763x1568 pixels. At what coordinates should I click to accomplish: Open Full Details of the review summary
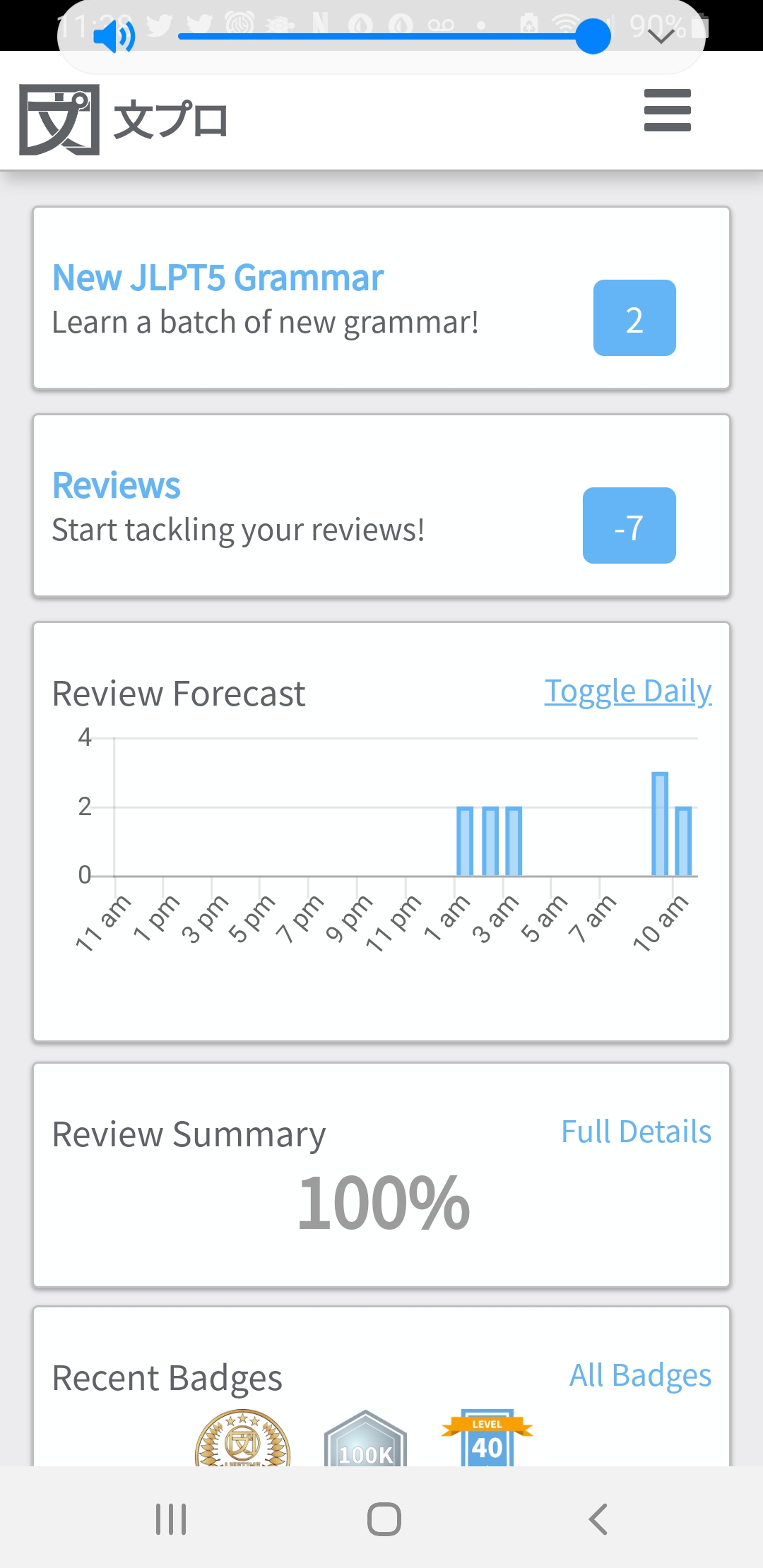(x=636, y=1132)
